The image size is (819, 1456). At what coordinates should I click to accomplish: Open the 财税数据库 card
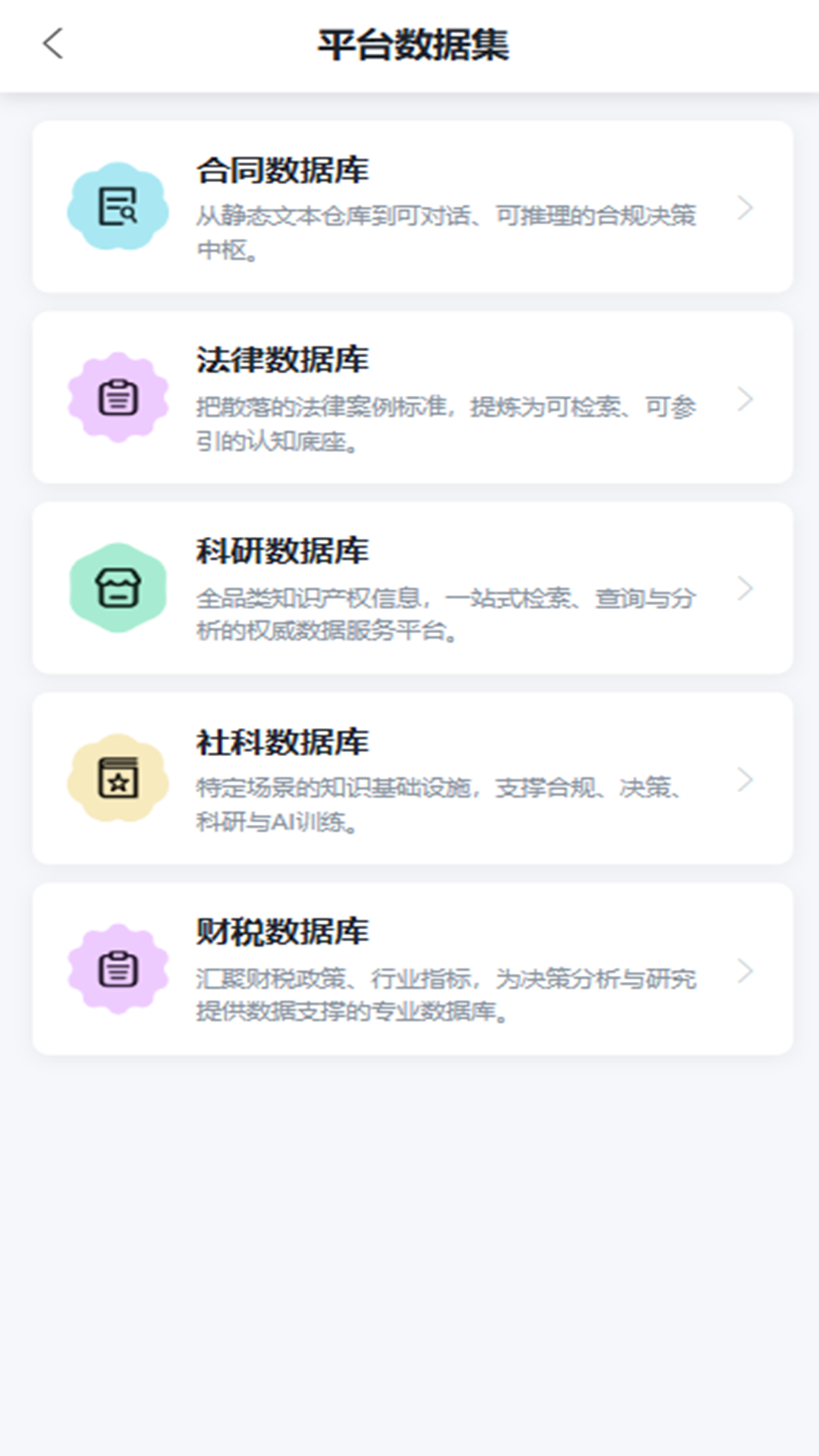(409, 971)
